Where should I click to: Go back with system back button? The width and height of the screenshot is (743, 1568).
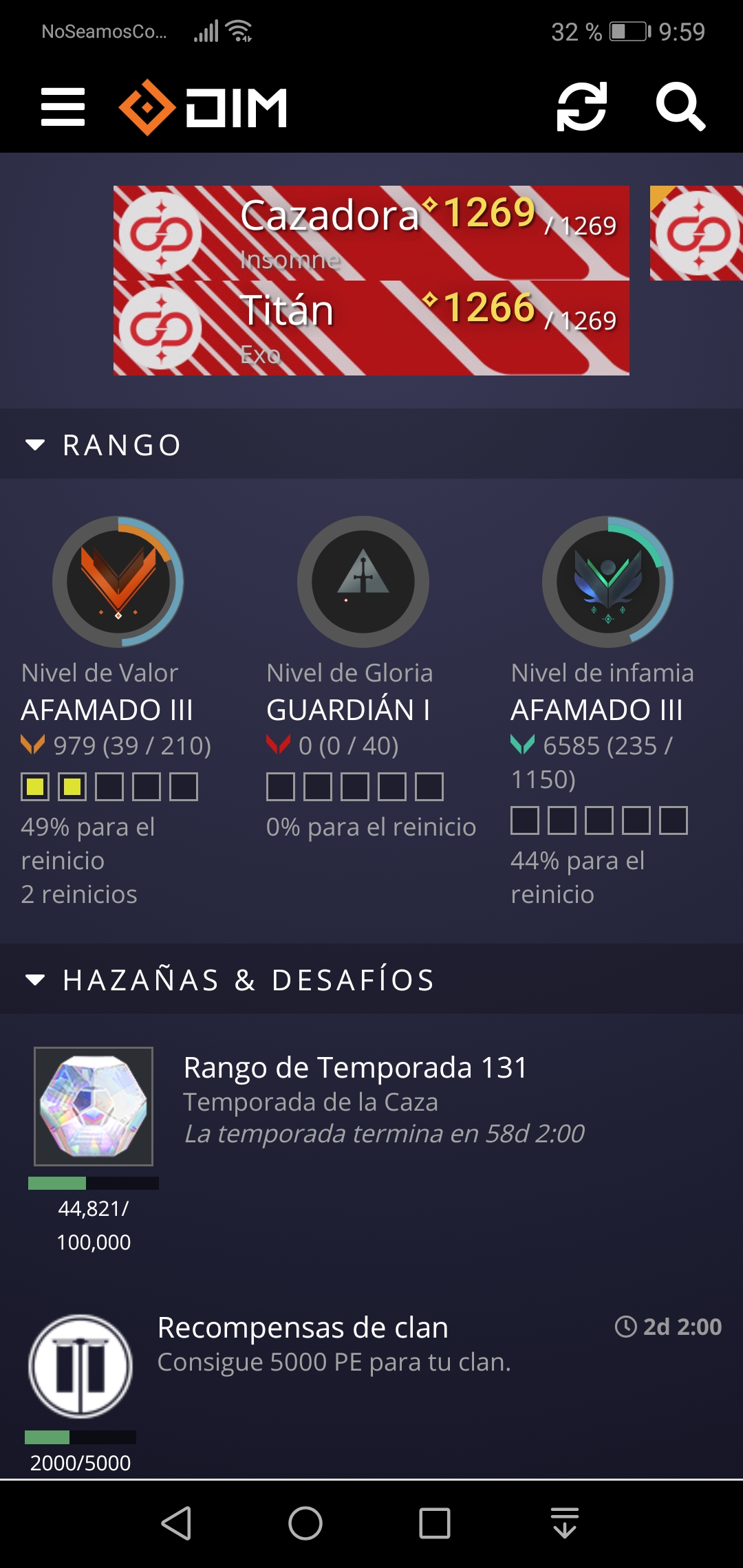coord(176,1523)
